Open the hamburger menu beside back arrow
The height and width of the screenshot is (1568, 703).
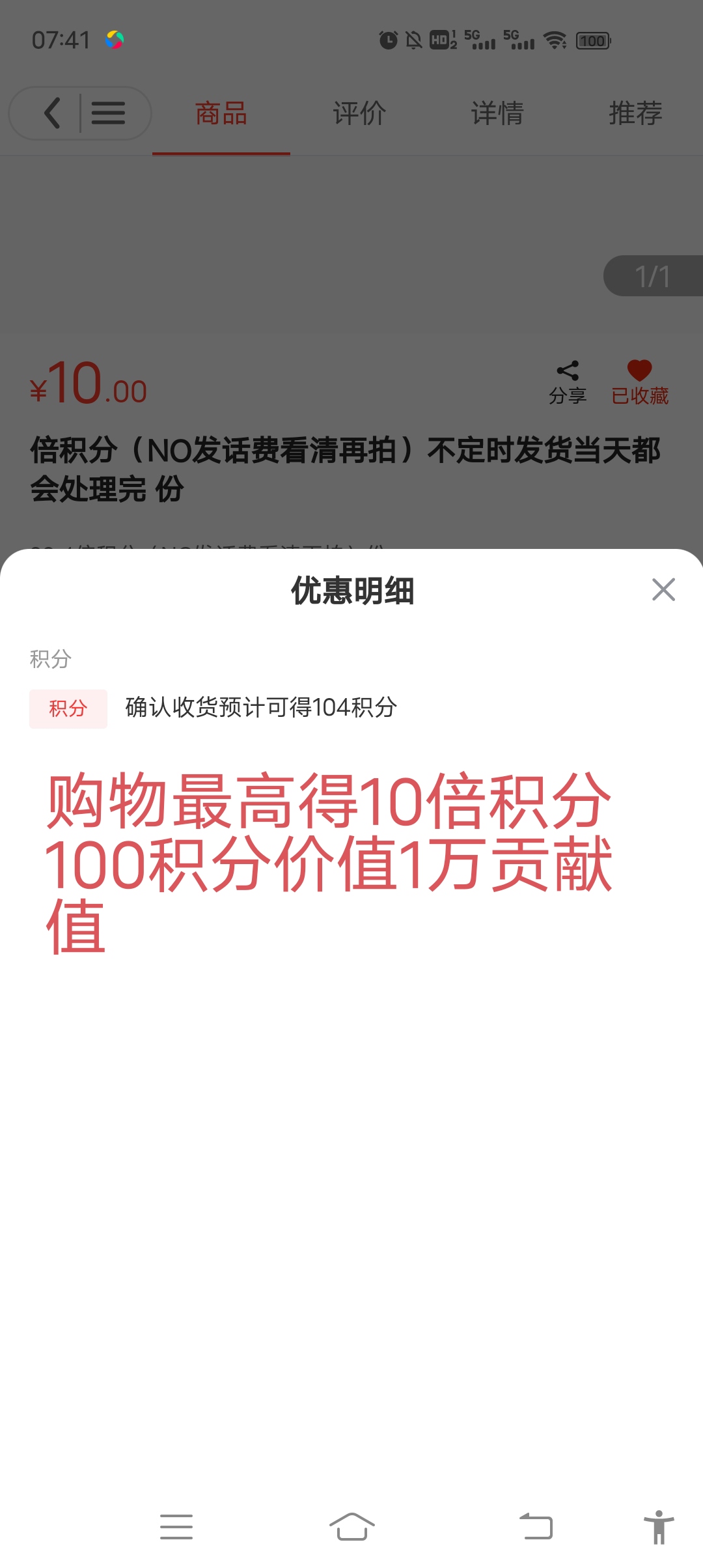tap(108, 113)
